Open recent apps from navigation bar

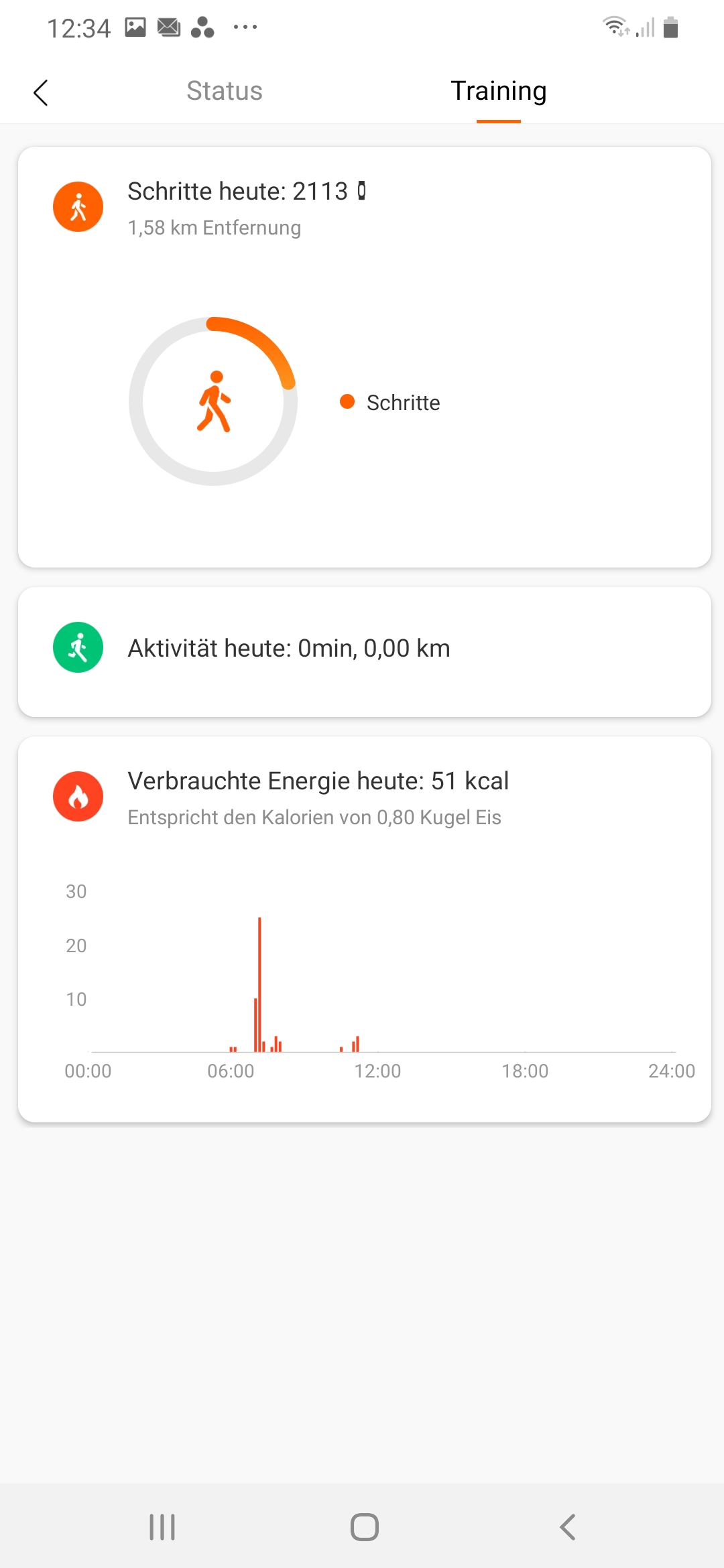[x=162, y=1527]
